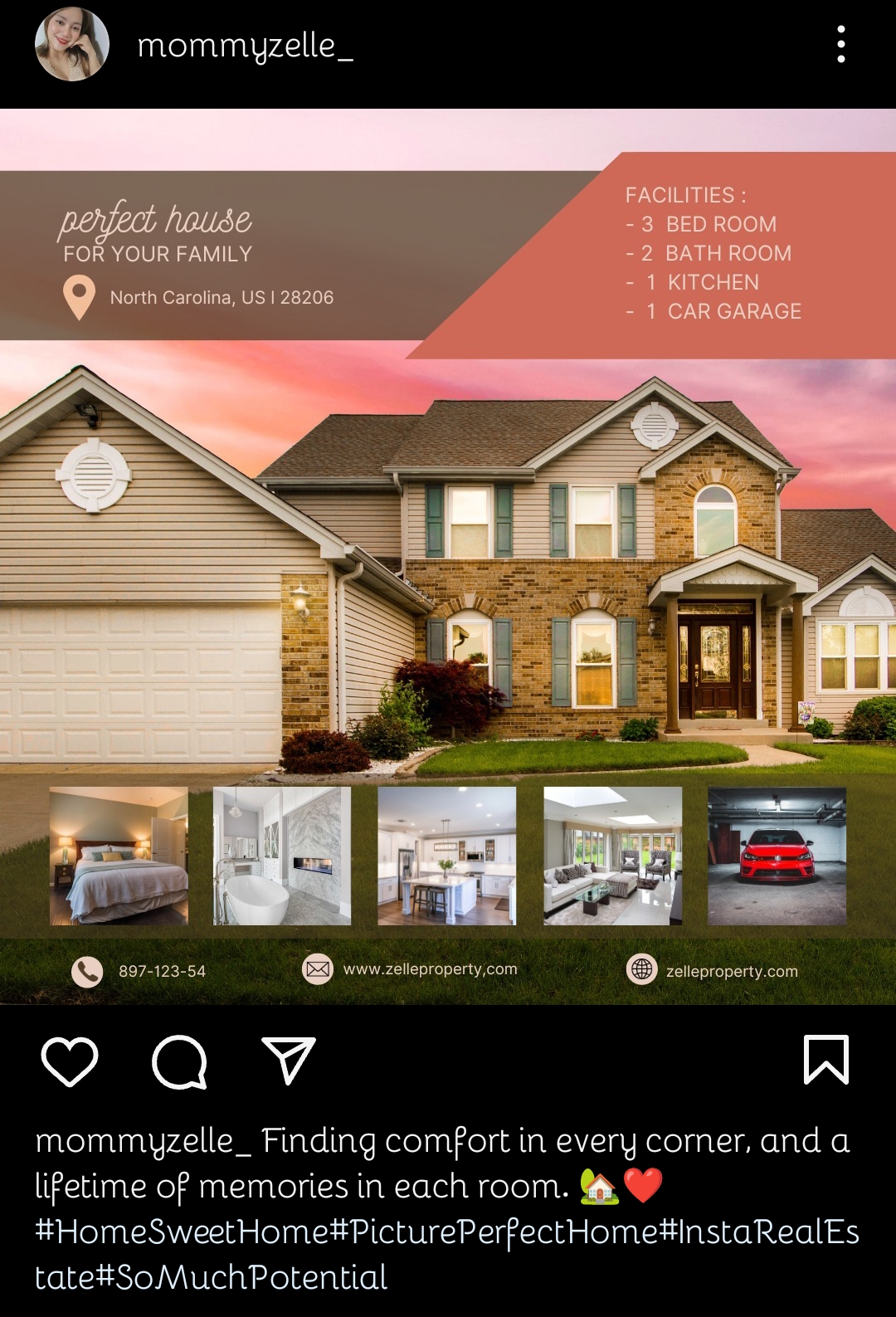Screen dimensions: 896x1317
Task: Tap the mommyzelle_ username in the header
Action: point(245,46)
